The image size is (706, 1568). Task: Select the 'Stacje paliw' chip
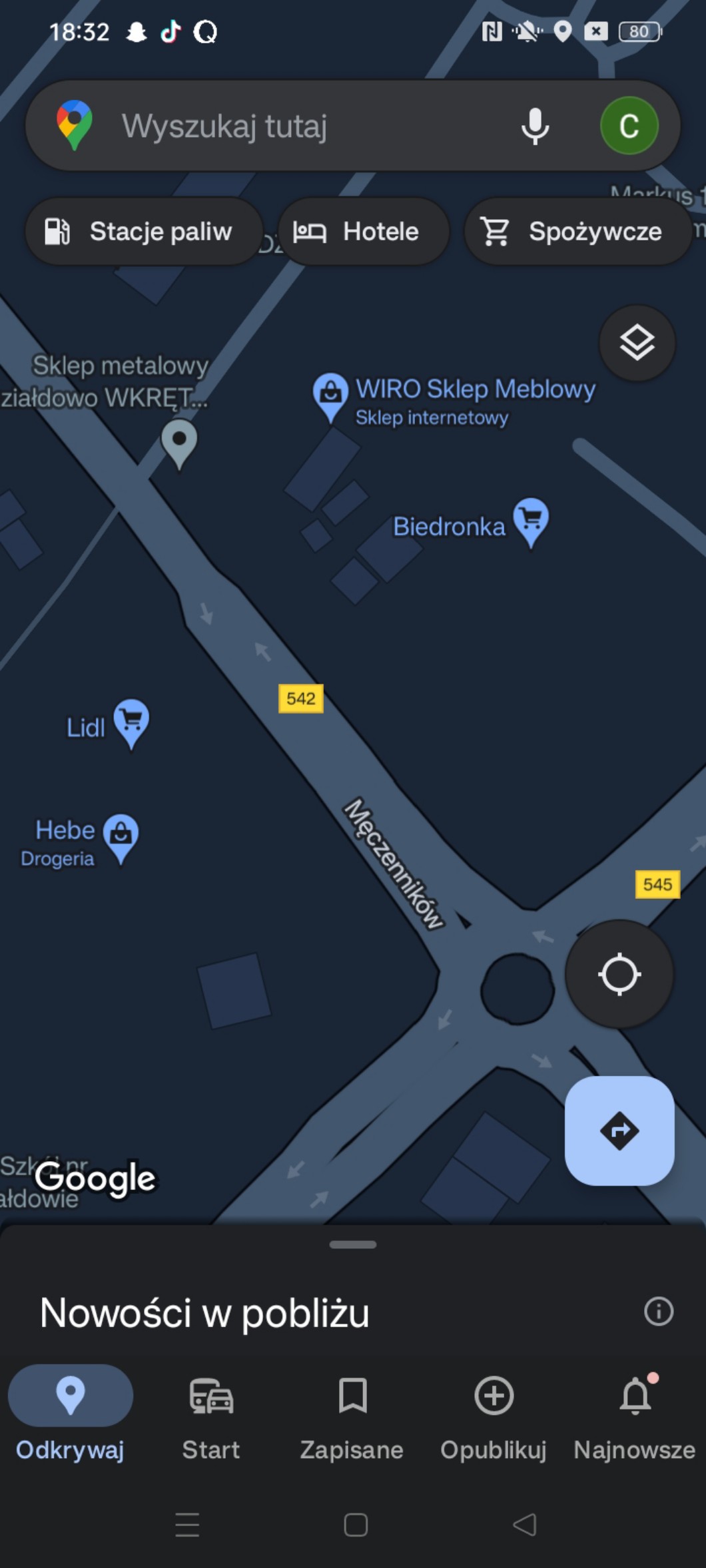click(140, 232)
